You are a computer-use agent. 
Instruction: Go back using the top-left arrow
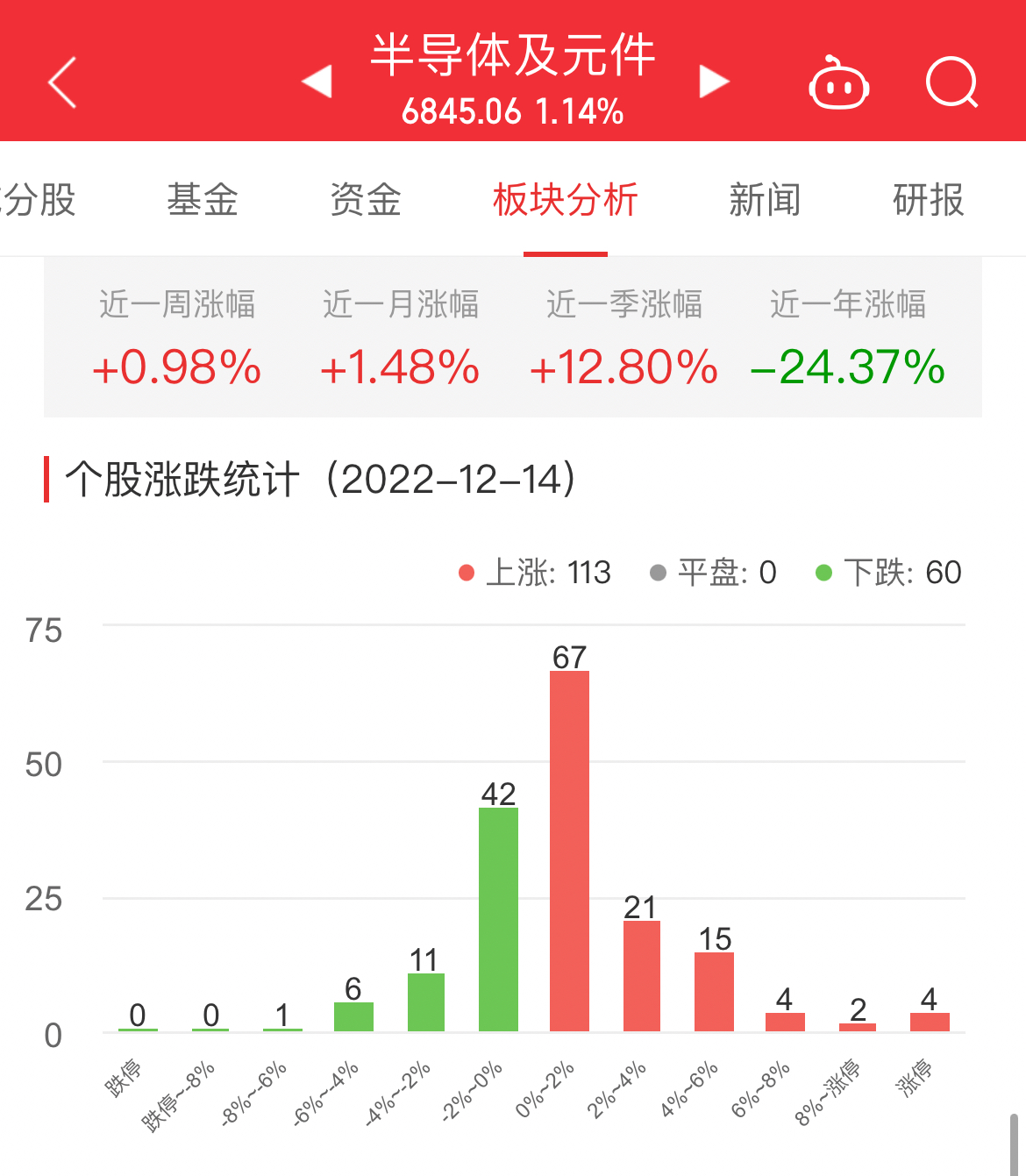click(x=62, y=82)
